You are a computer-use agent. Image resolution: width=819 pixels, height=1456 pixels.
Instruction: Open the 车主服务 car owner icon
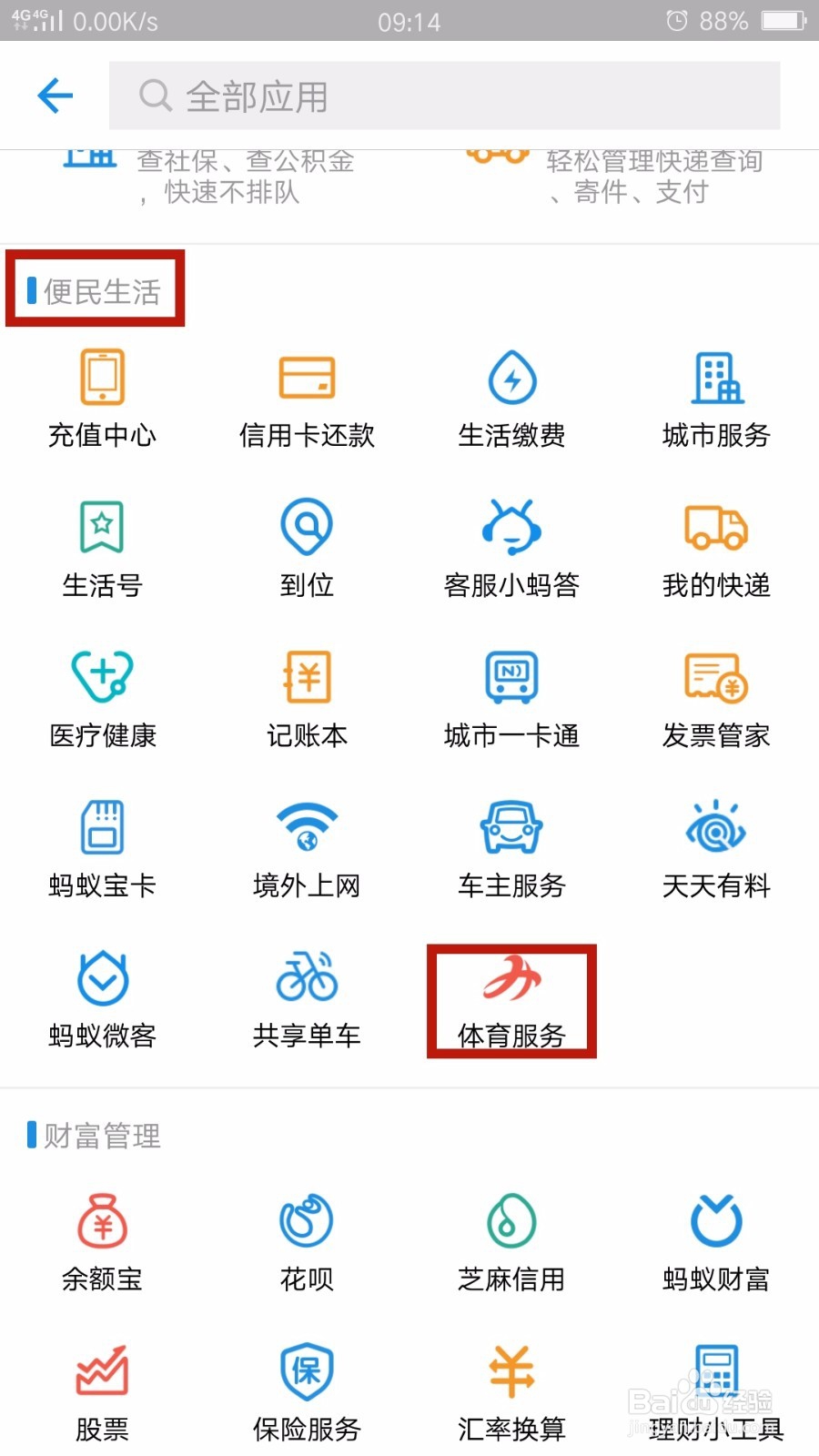pos(511,846)
